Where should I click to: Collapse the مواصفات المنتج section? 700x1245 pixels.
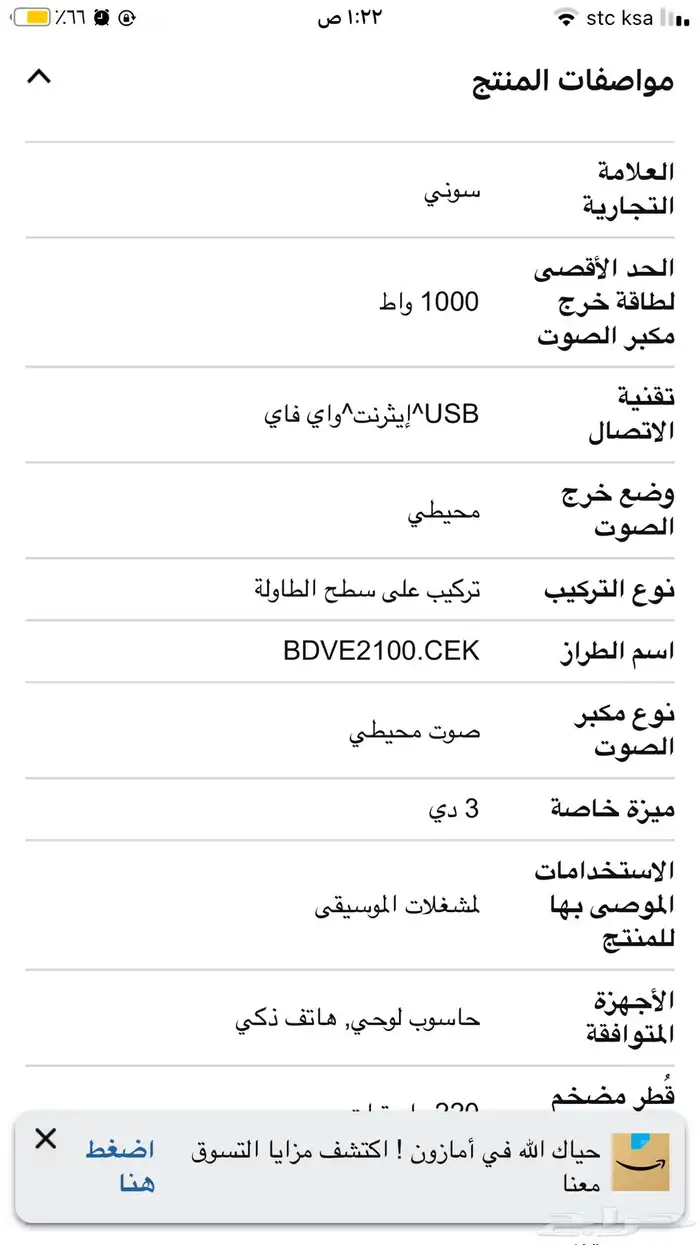(38, 77)
